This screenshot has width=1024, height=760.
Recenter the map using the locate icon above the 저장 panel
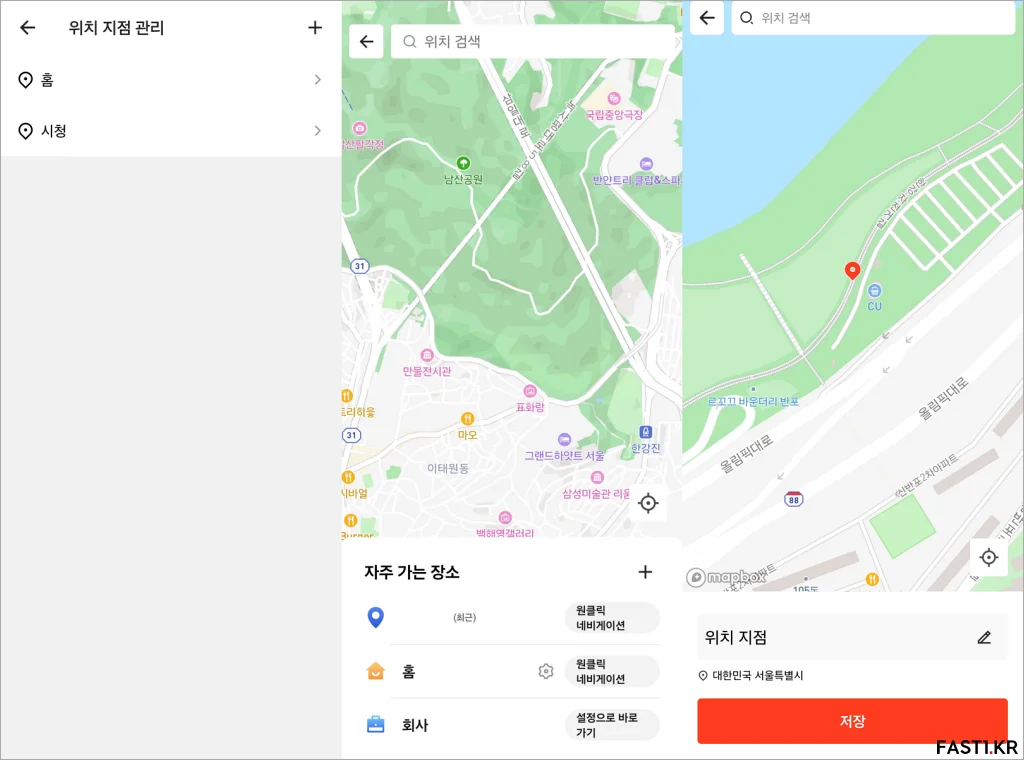[989, 557]
